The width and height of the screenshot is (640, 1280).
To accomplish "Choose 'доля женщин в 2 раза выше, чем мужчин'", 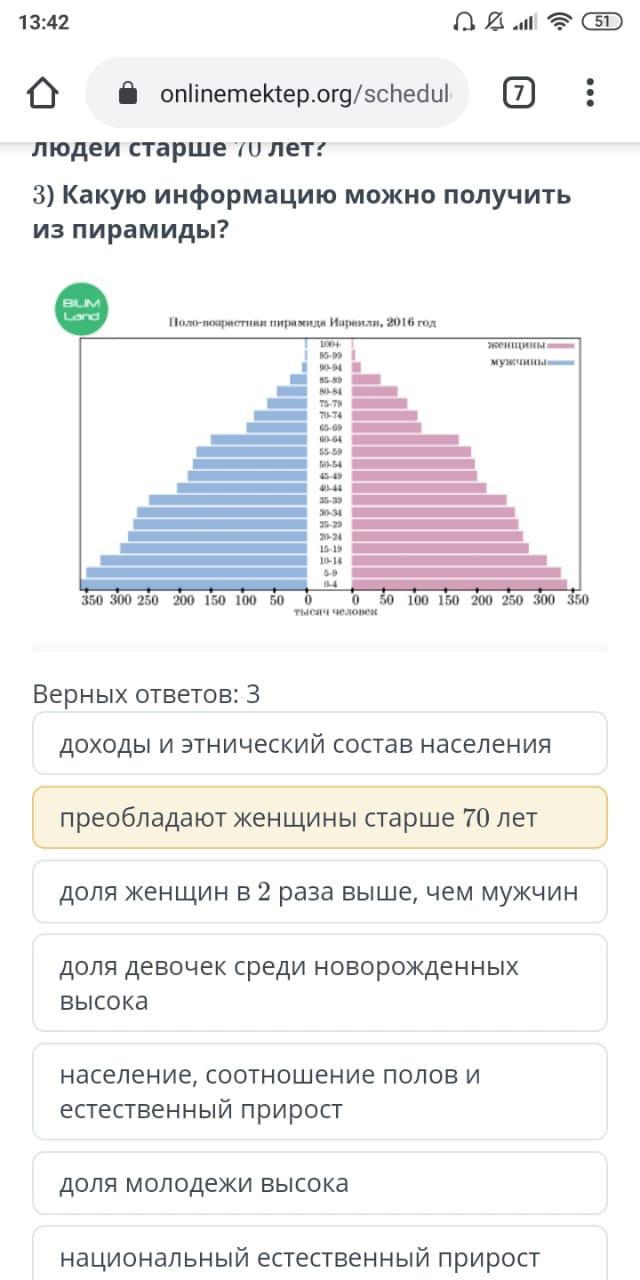I will click(x=320, y=892).
